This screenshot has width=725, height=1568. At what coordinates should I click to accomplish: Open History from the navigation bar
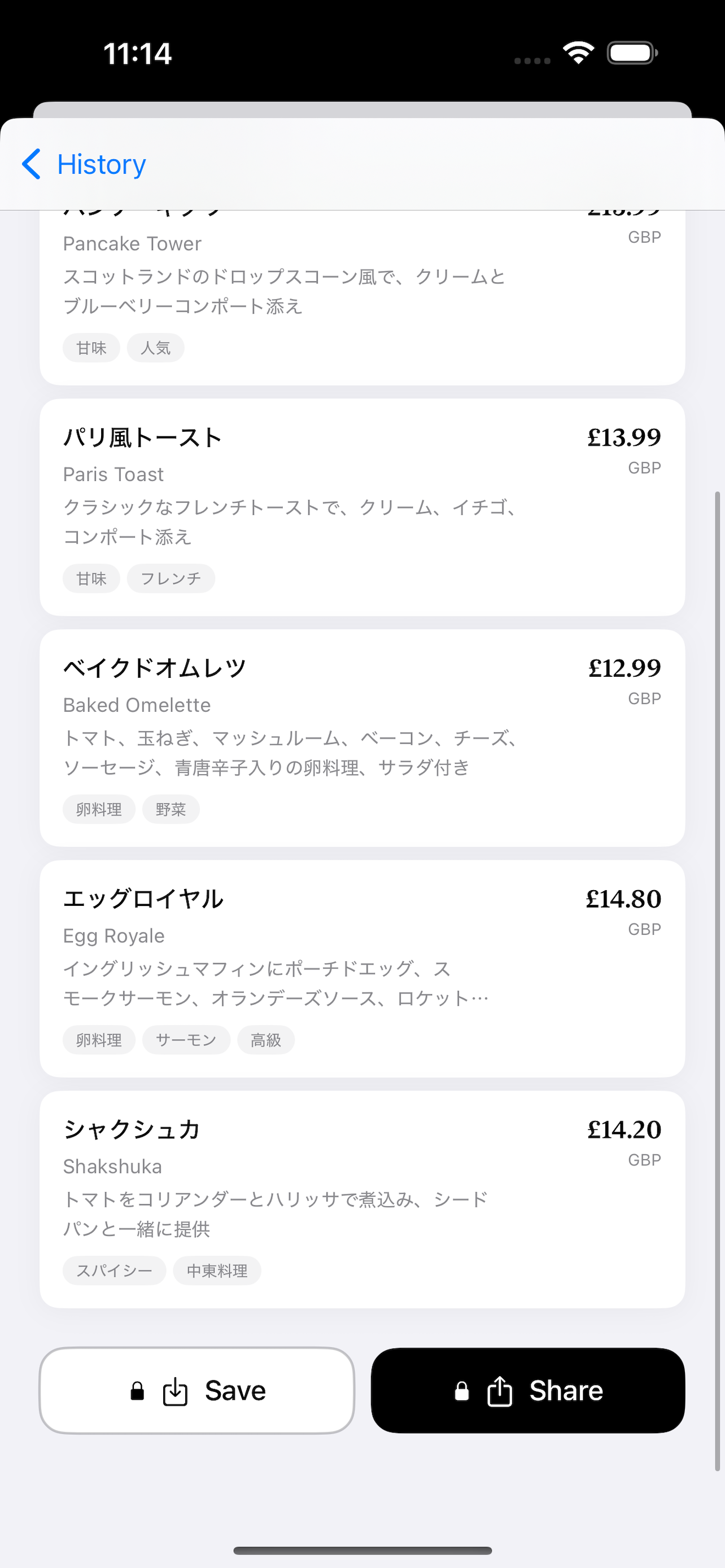click(x=101, y=164)
